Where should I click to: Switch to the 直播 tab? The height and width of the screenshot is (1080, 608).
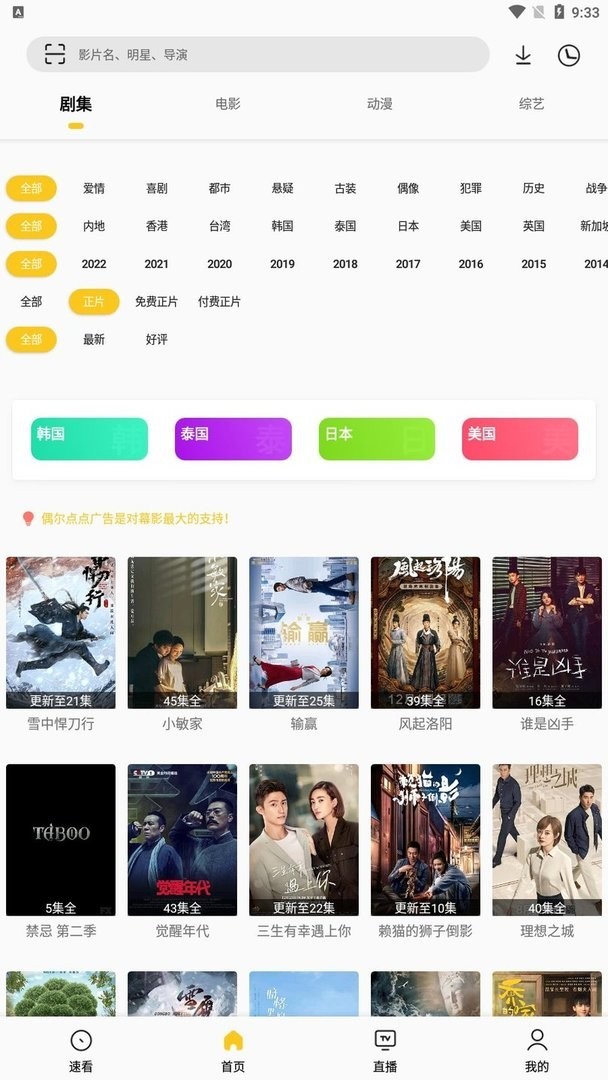pyautogui.click(x=385, y=1050)
